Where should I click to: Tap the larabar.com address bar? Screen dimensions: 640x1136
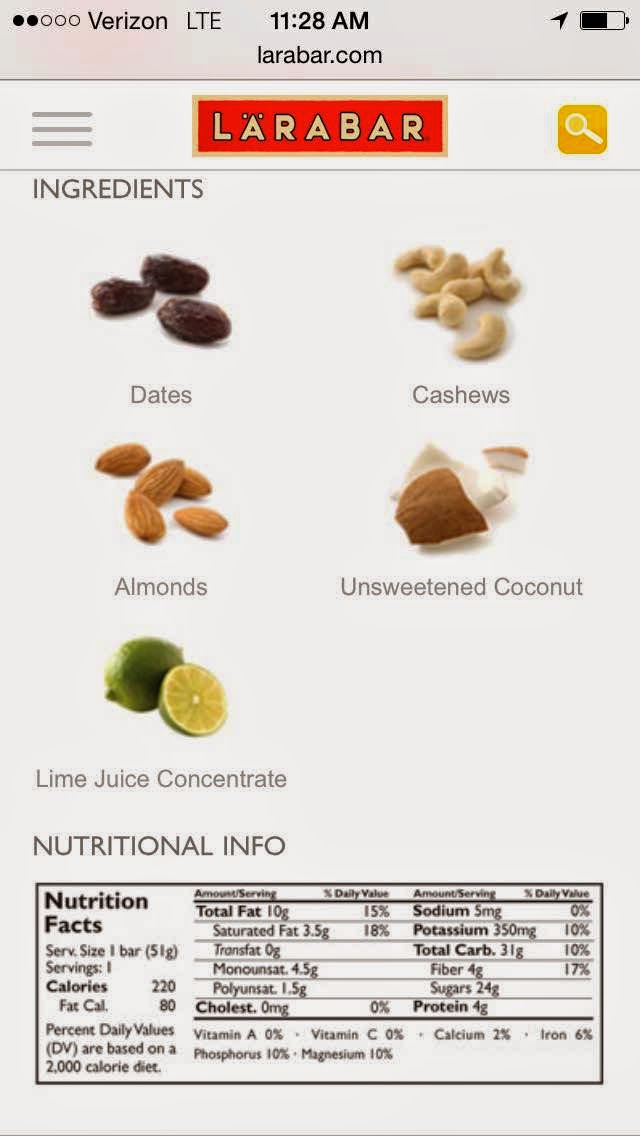(x=320, y=55)
